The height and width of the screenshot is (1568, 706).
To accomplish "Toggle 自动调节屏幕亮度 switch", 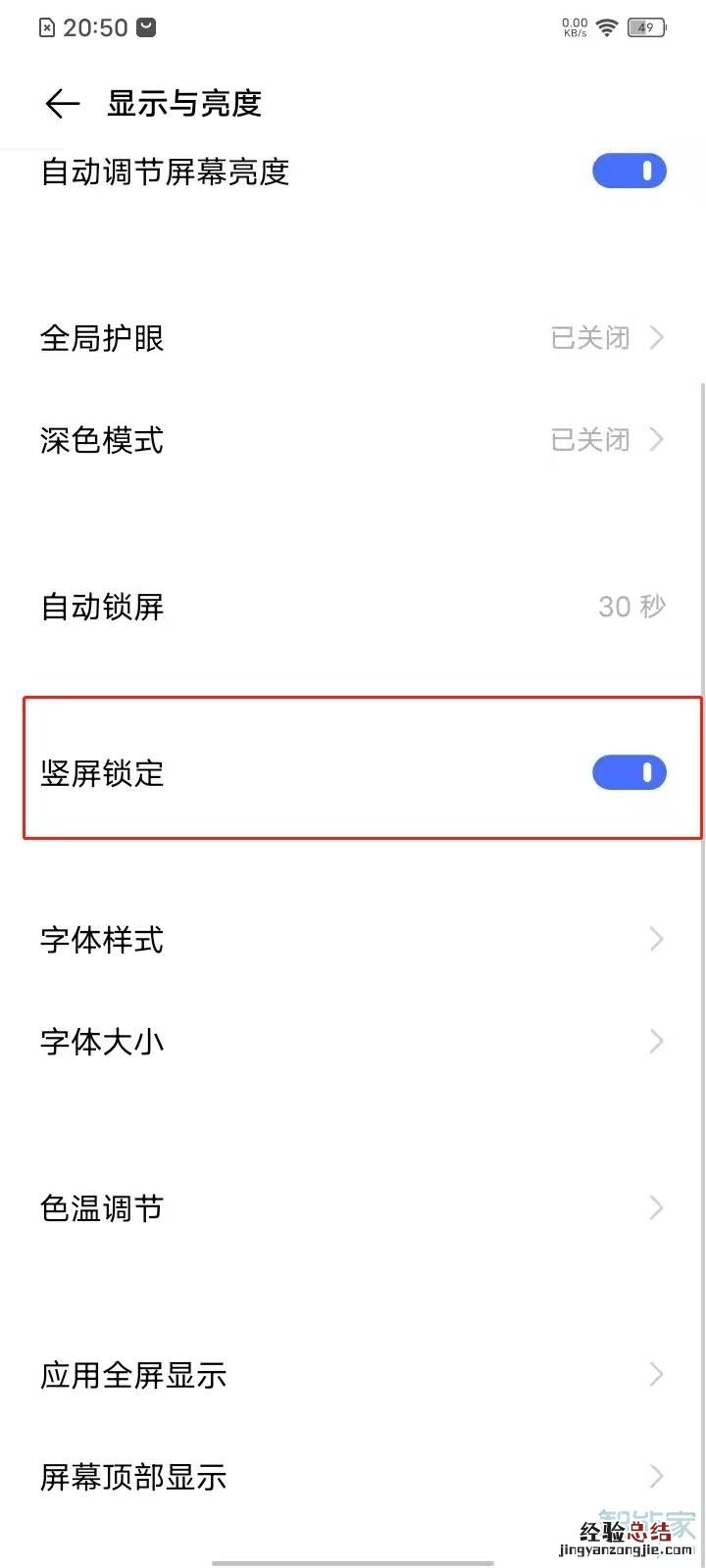I will pyautogui.click(x=629, y=171).
